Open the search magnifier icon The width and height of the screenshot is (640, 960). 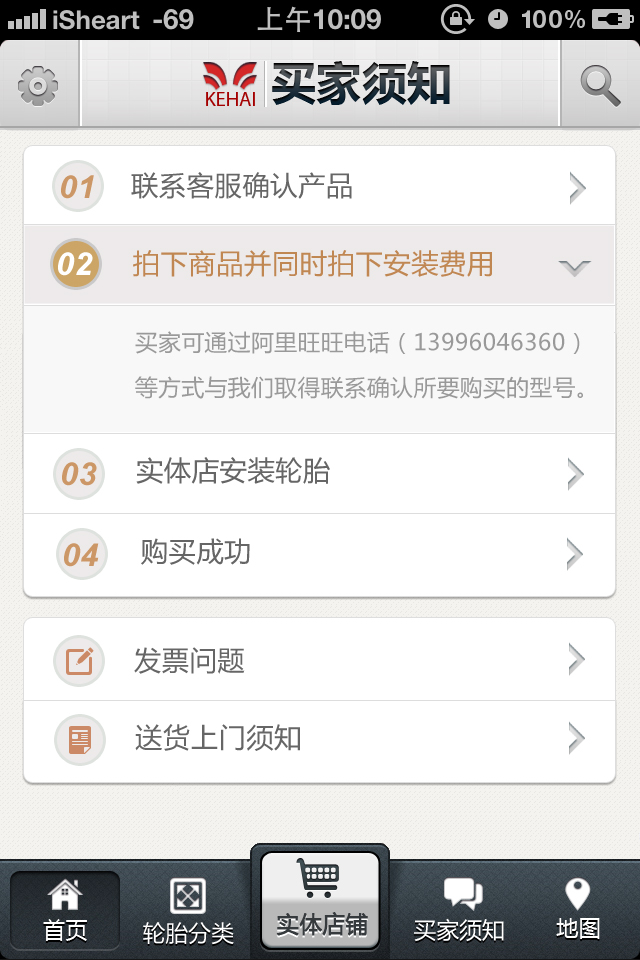(x=600, y=85)
